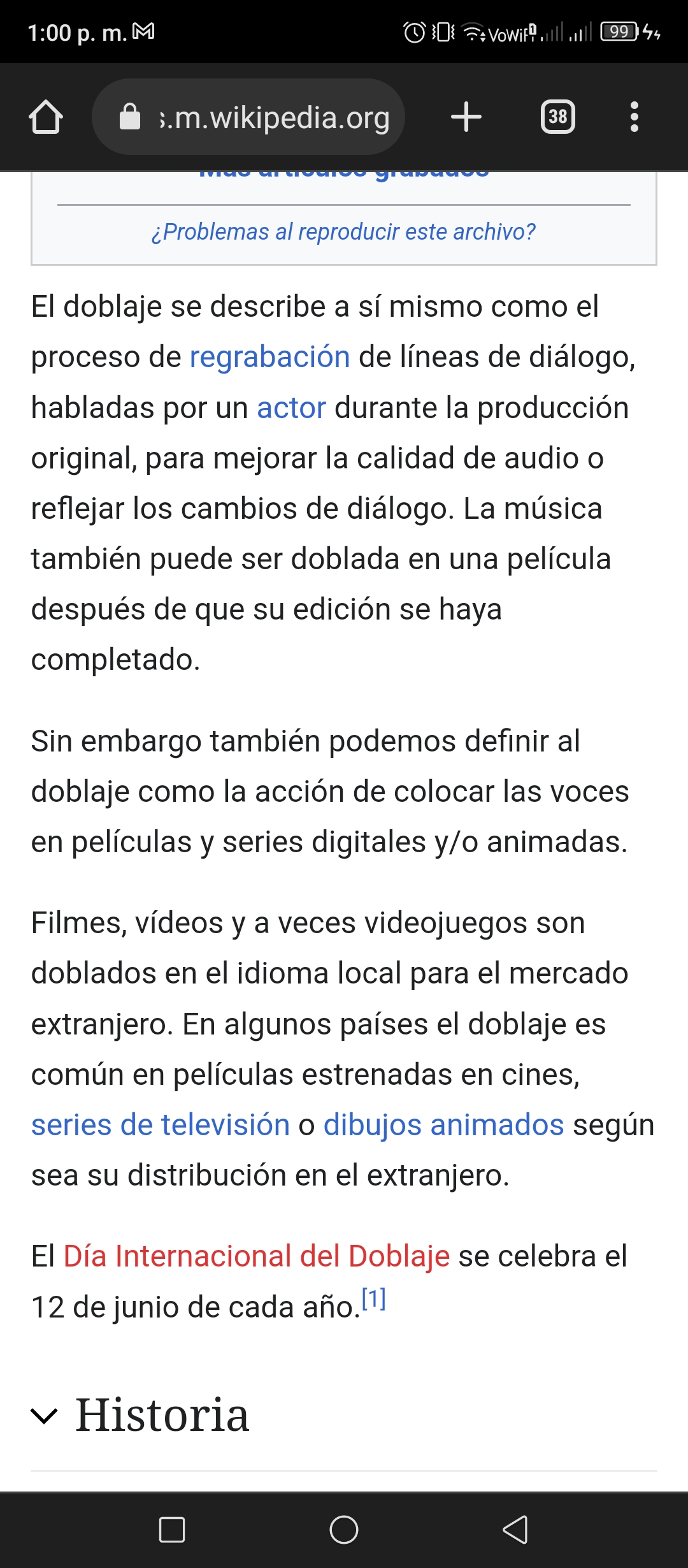Open the '¿Problemas al reproducir este archivo?' link
The width and height of the screenshot is (688, 1568).
[x=343, y=232]
